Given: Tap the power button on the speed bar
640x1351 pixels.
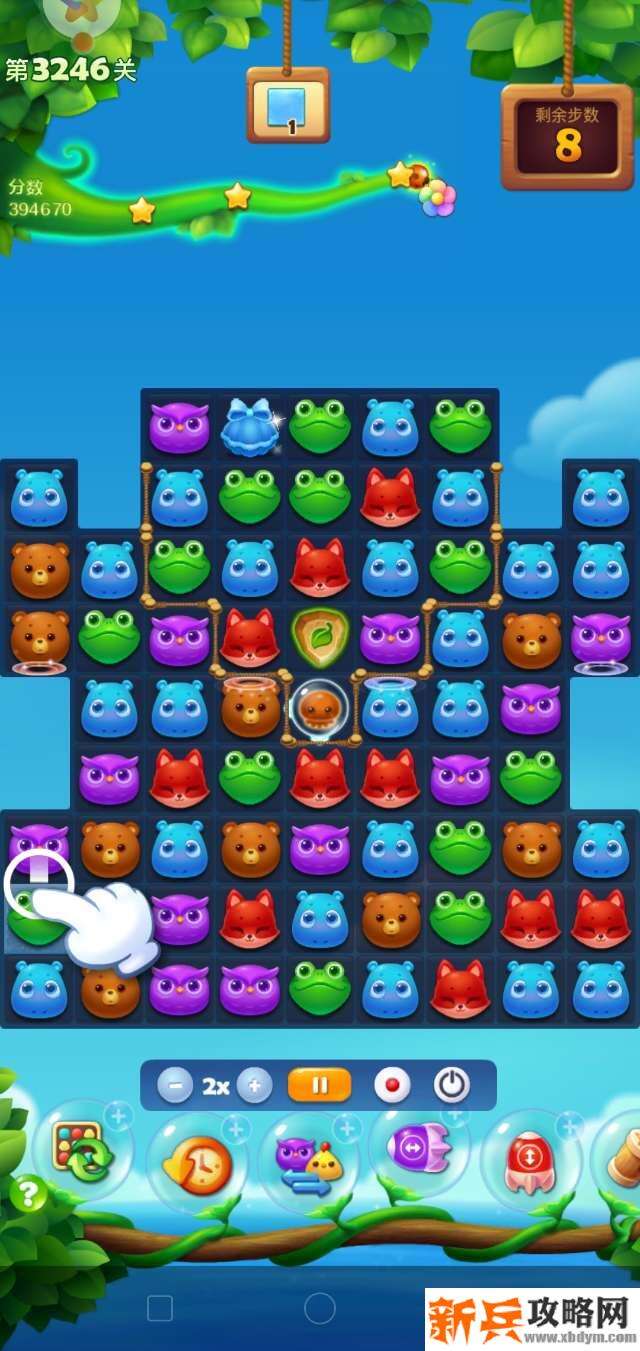Looking at the screenshot, I should pyautogui.click(x=452, y=1085).
